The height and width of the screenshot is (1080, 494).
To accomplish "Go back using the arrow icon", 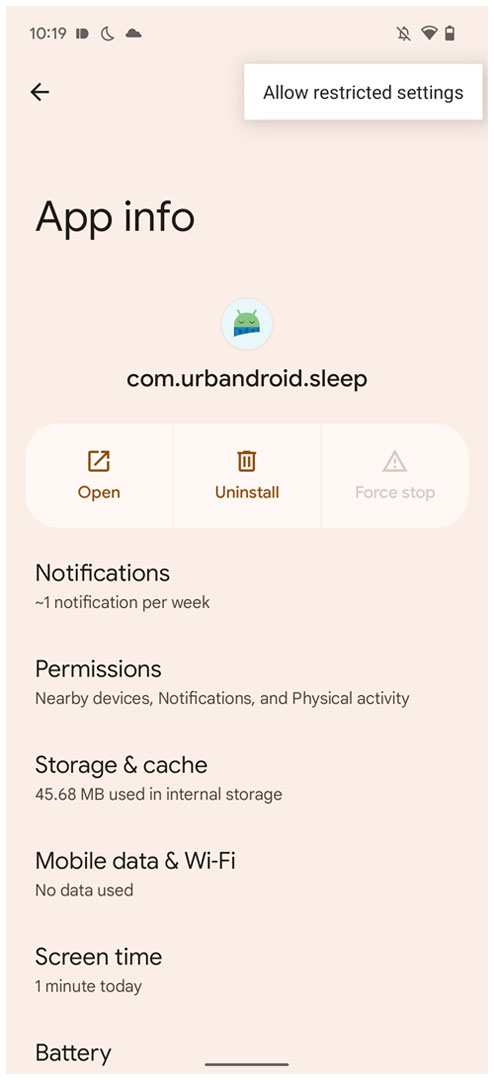I will pyautogui.click(x=40, y=92).
